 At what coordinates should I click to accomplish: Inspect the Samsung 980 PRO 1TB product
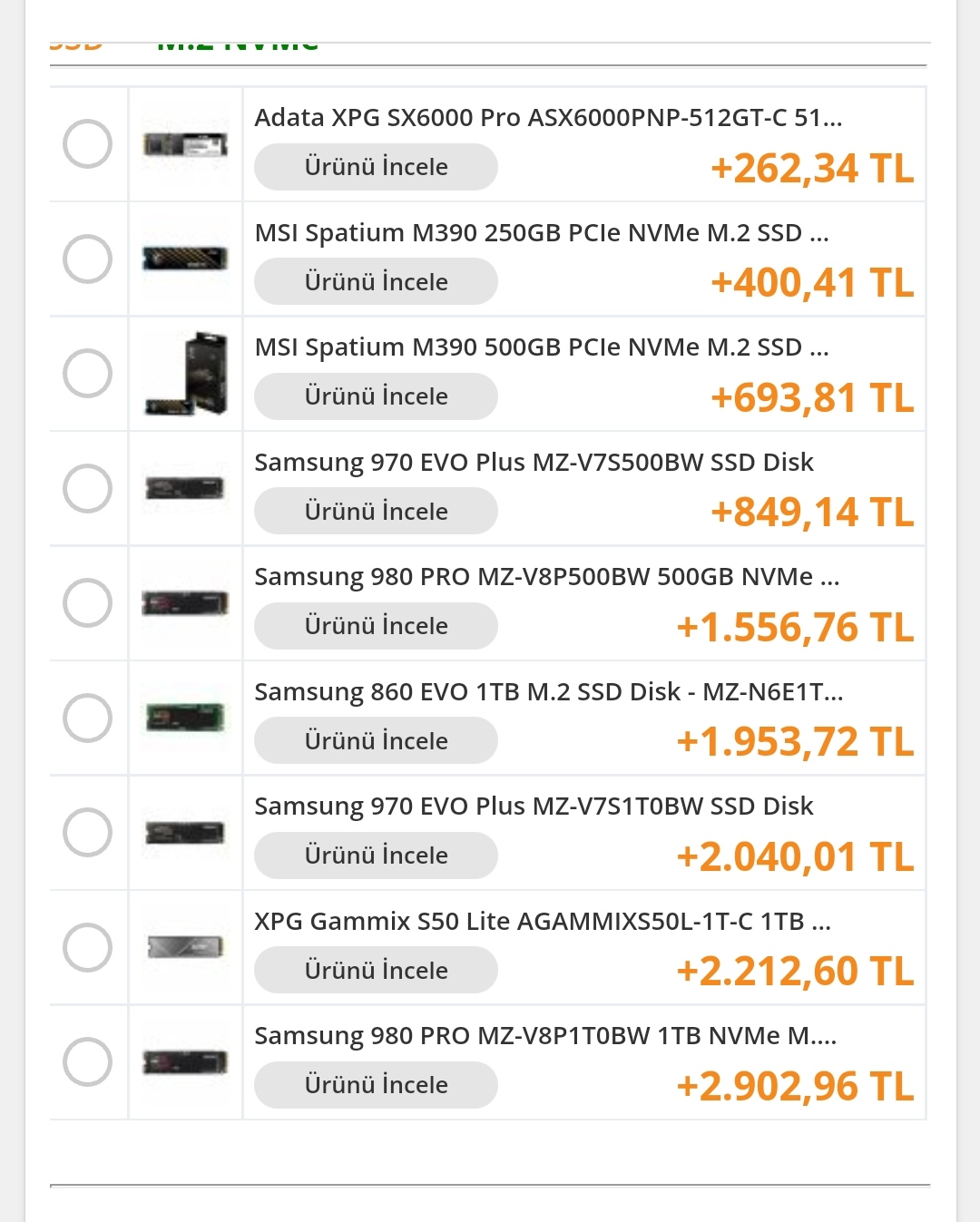coord(376,1085)
